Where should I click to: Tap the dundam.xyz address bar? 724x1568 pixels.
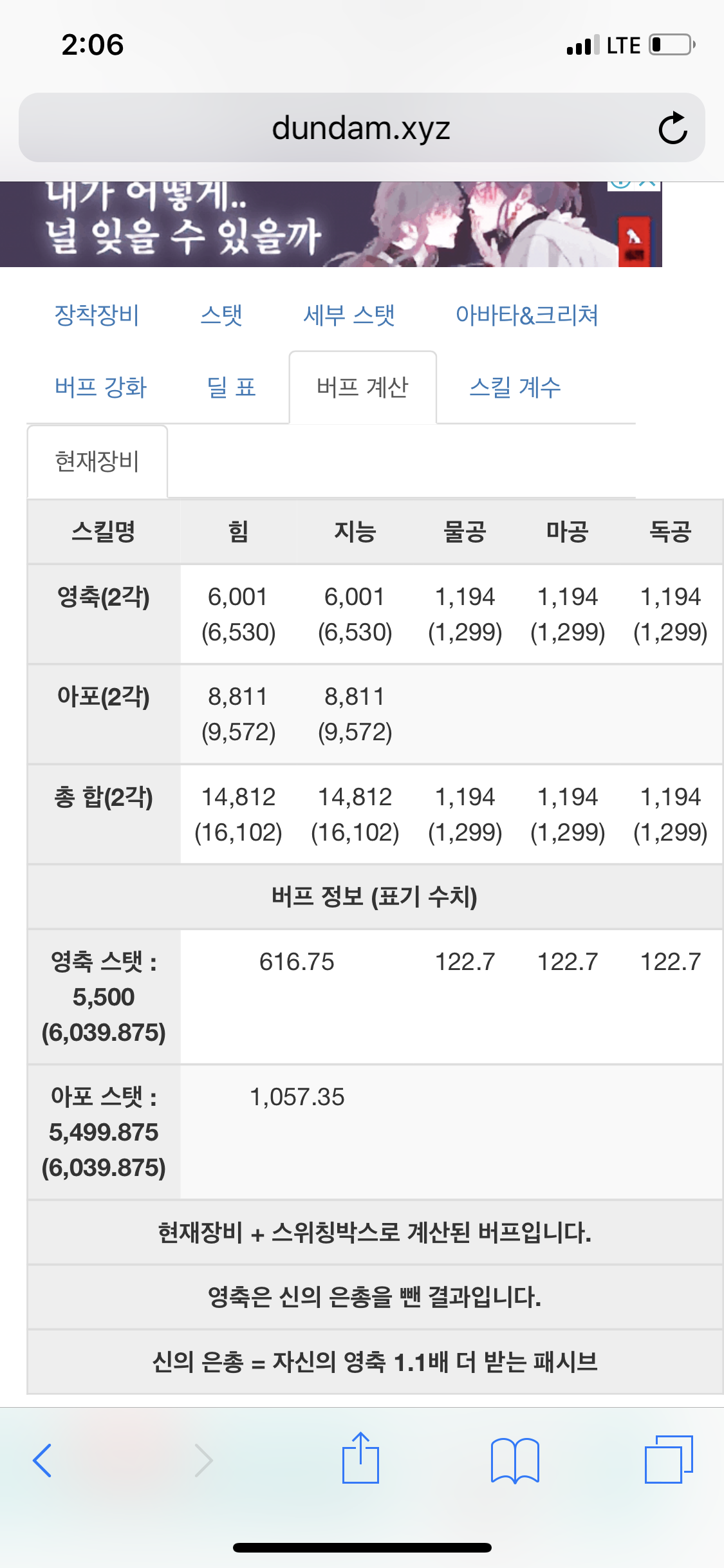point(362,127)
